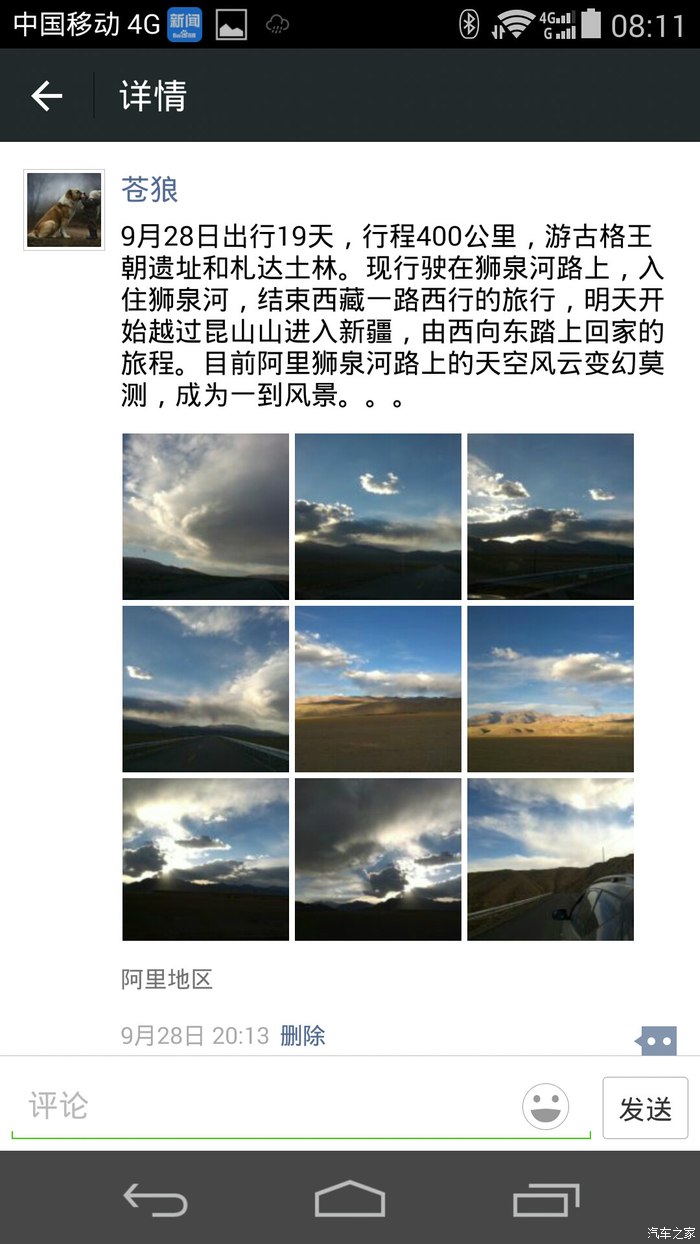700x1244 pixels.
Task: Open the emoji picker
Action: coord(546,1107)
